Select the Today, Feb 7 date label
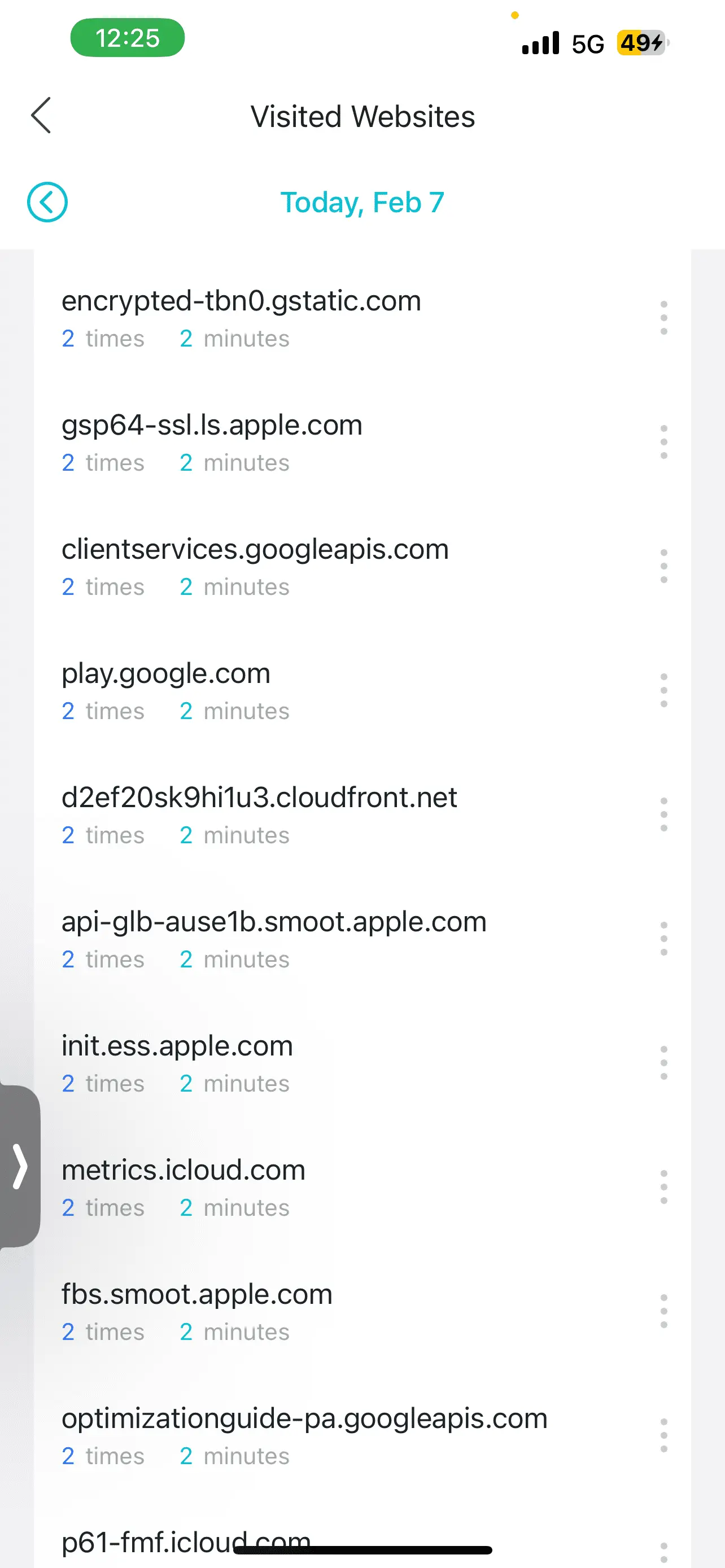 click(363, 202)
